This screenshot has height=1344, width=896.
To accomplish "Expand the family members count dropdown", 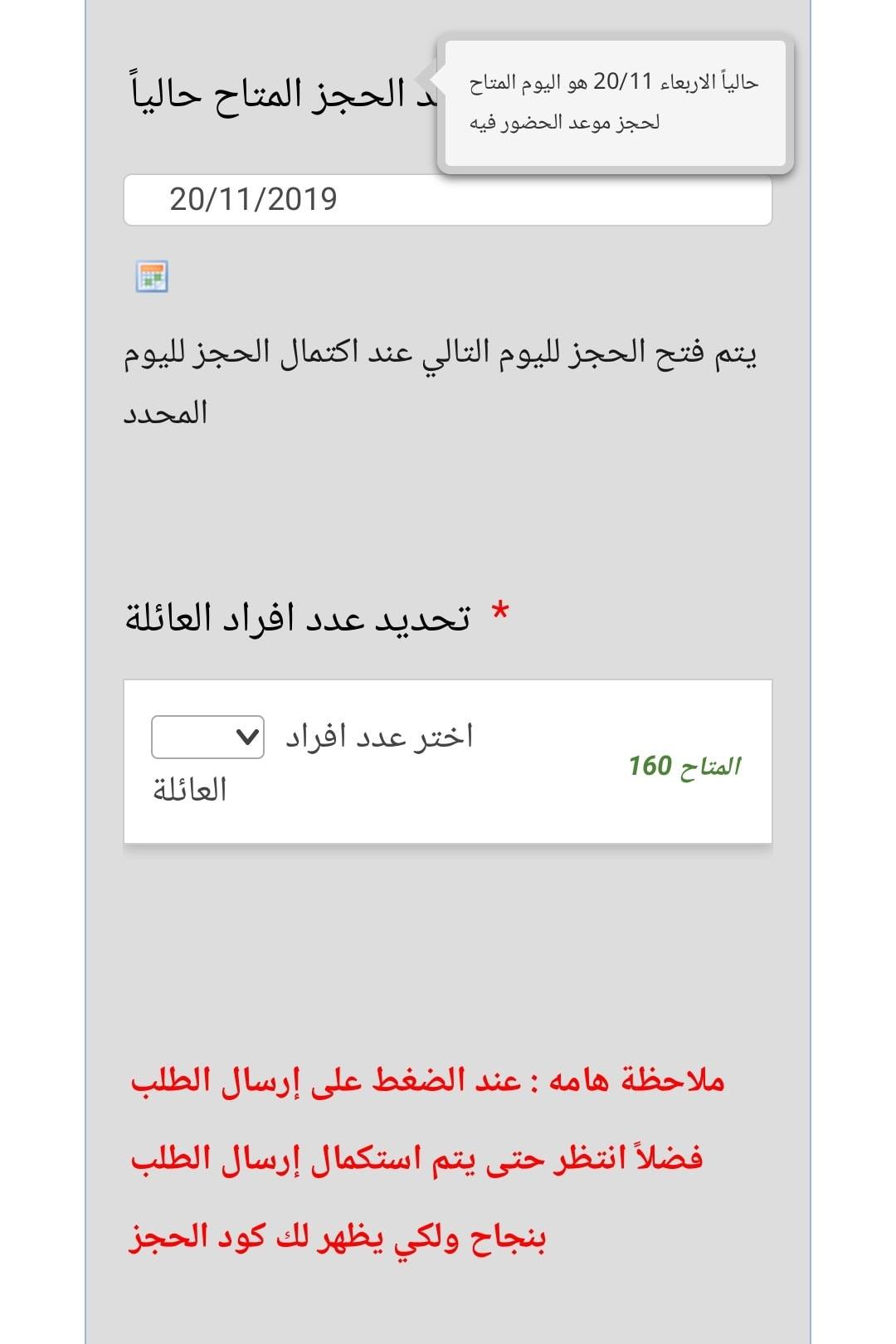I will pyautogui.click(x=207, y=737).
